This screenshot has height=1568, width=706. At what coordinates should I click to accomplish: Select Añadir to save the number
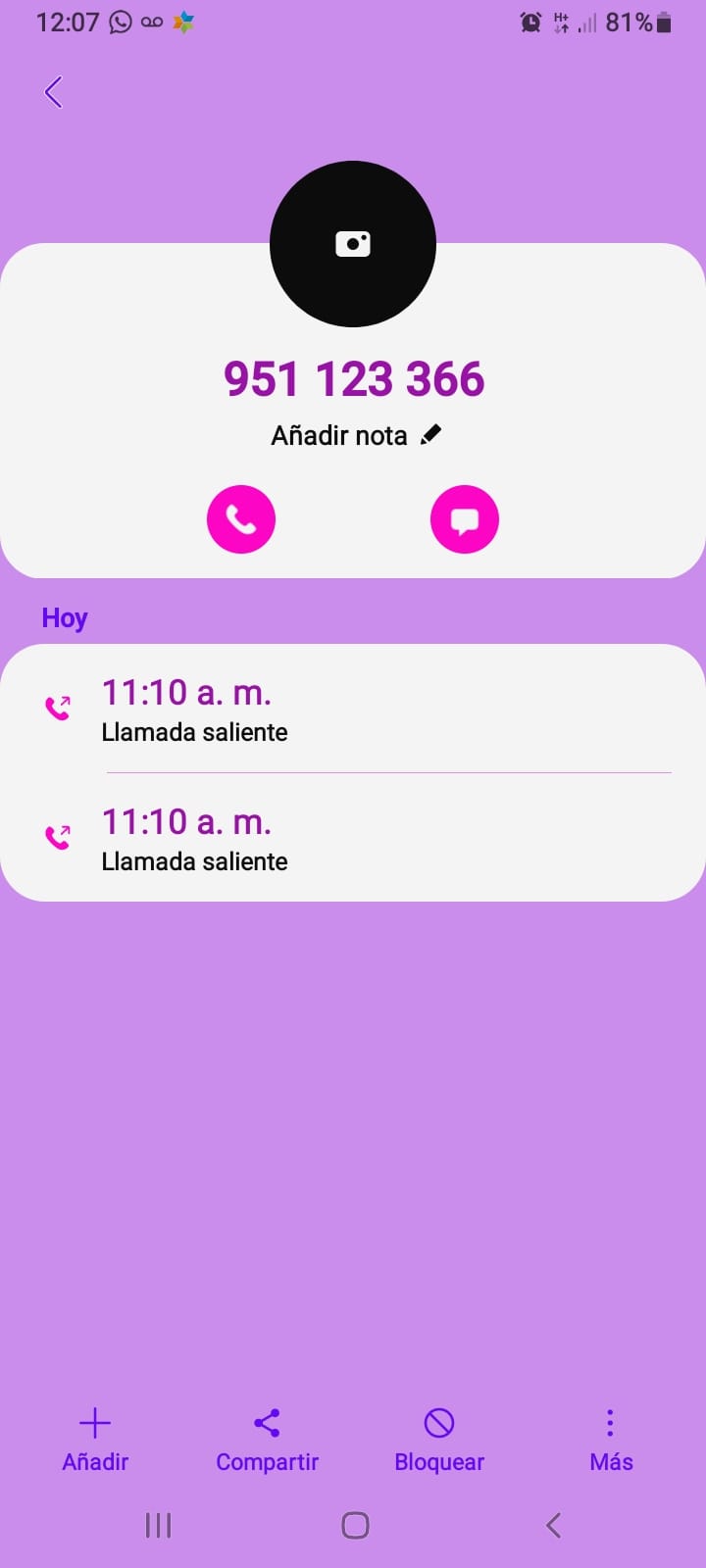[95, 1440]
